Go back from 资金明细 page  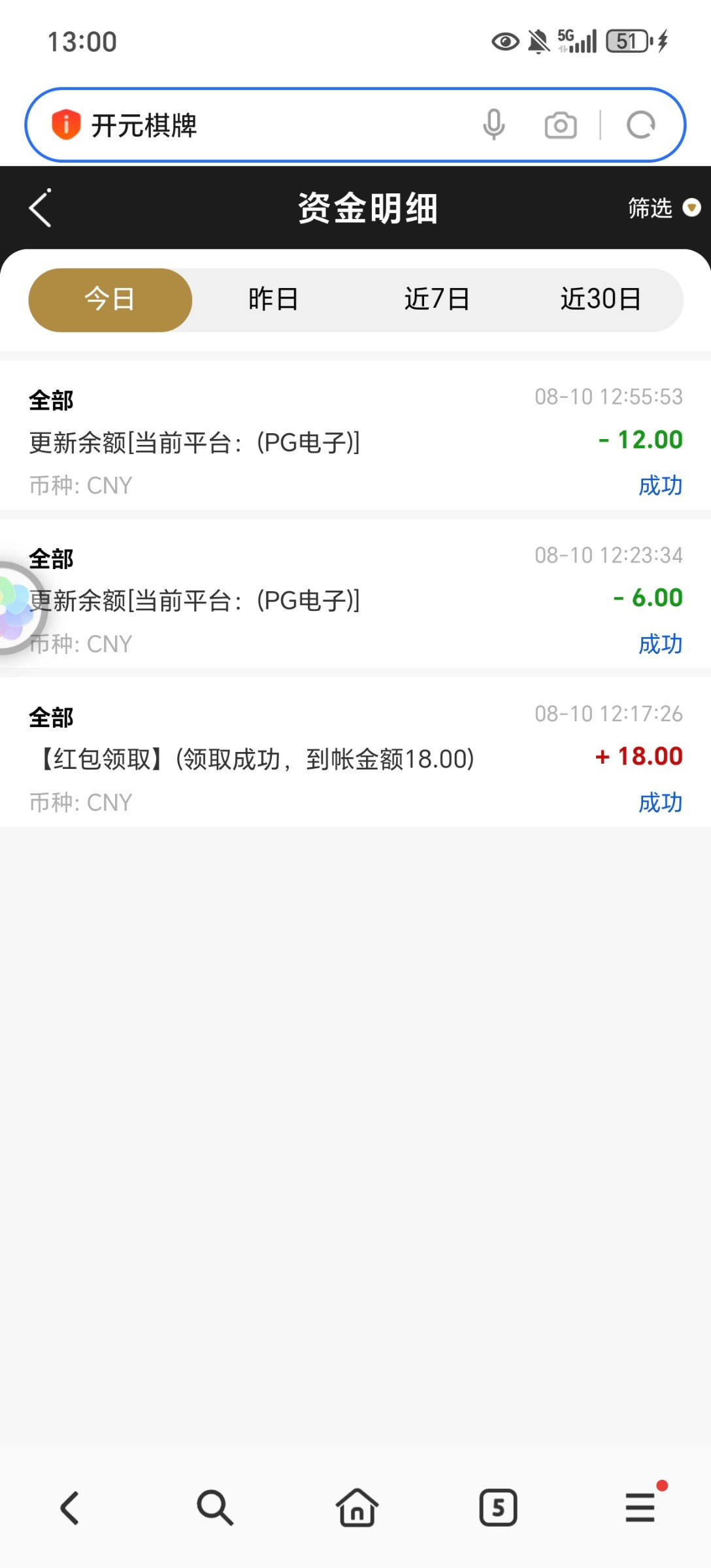(x=41, y=208)
